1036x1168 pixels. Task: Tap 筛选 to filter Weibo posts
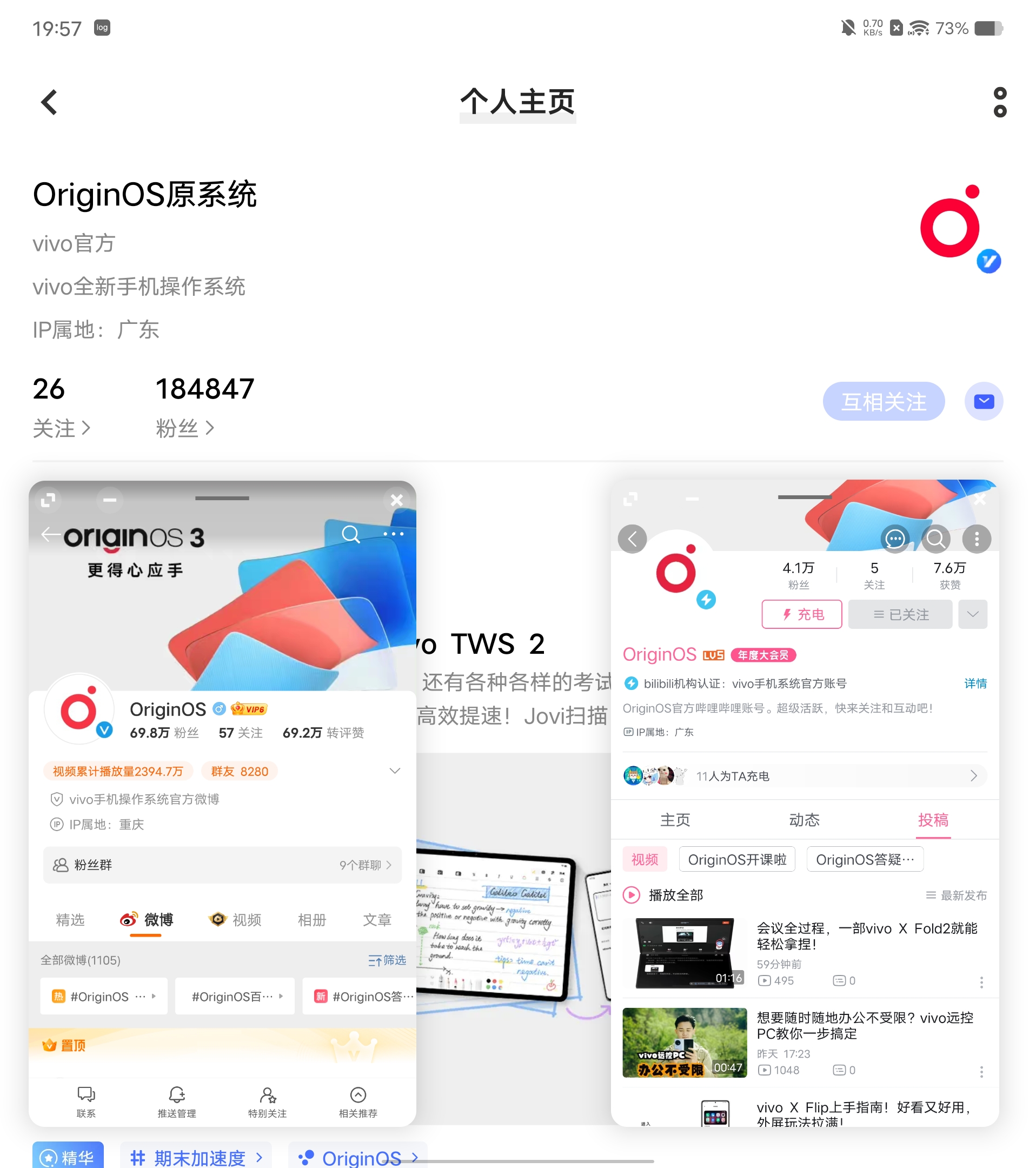click(x=387, y=960)
